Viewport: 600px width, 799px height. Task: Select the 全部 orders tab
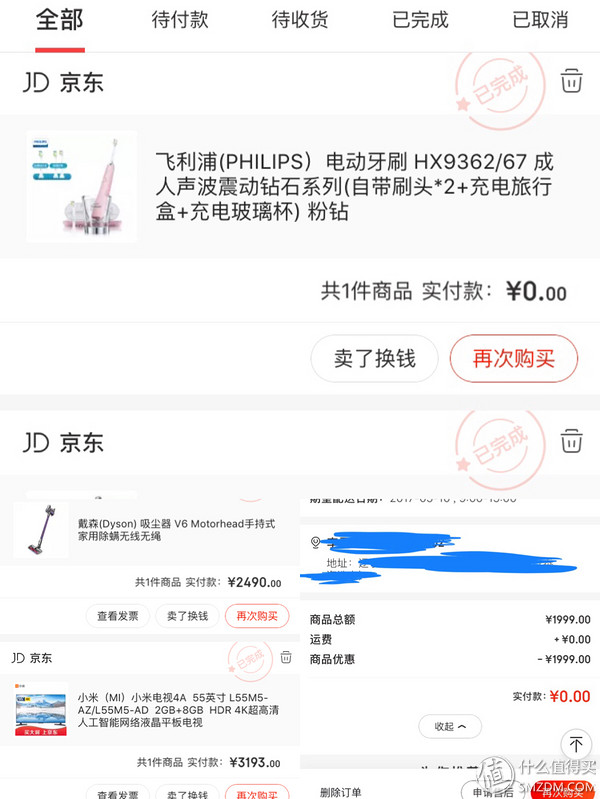click(x=60, y=20)
